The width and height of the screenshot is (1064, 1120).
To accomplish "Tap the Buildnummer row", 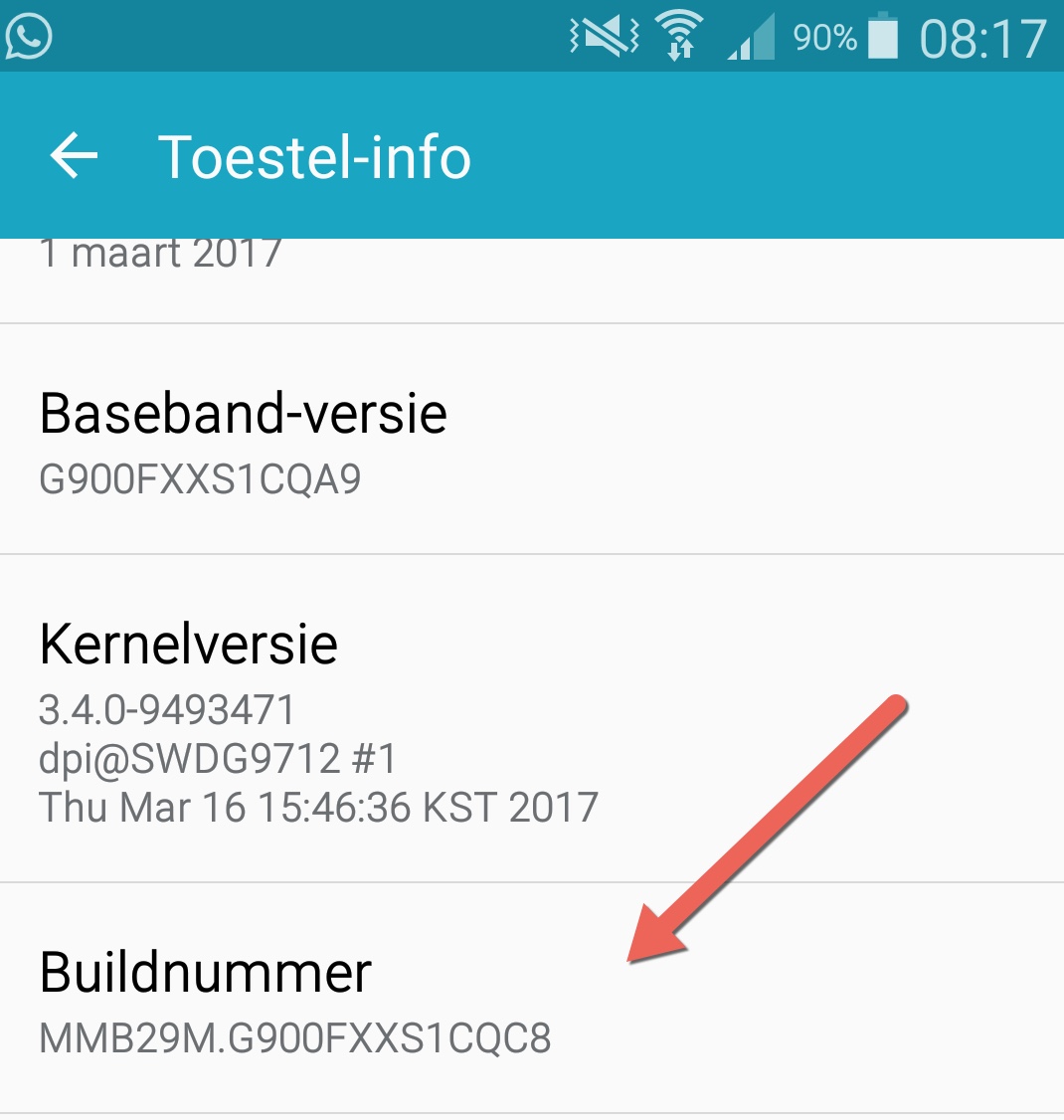I will click(298, 1000).
